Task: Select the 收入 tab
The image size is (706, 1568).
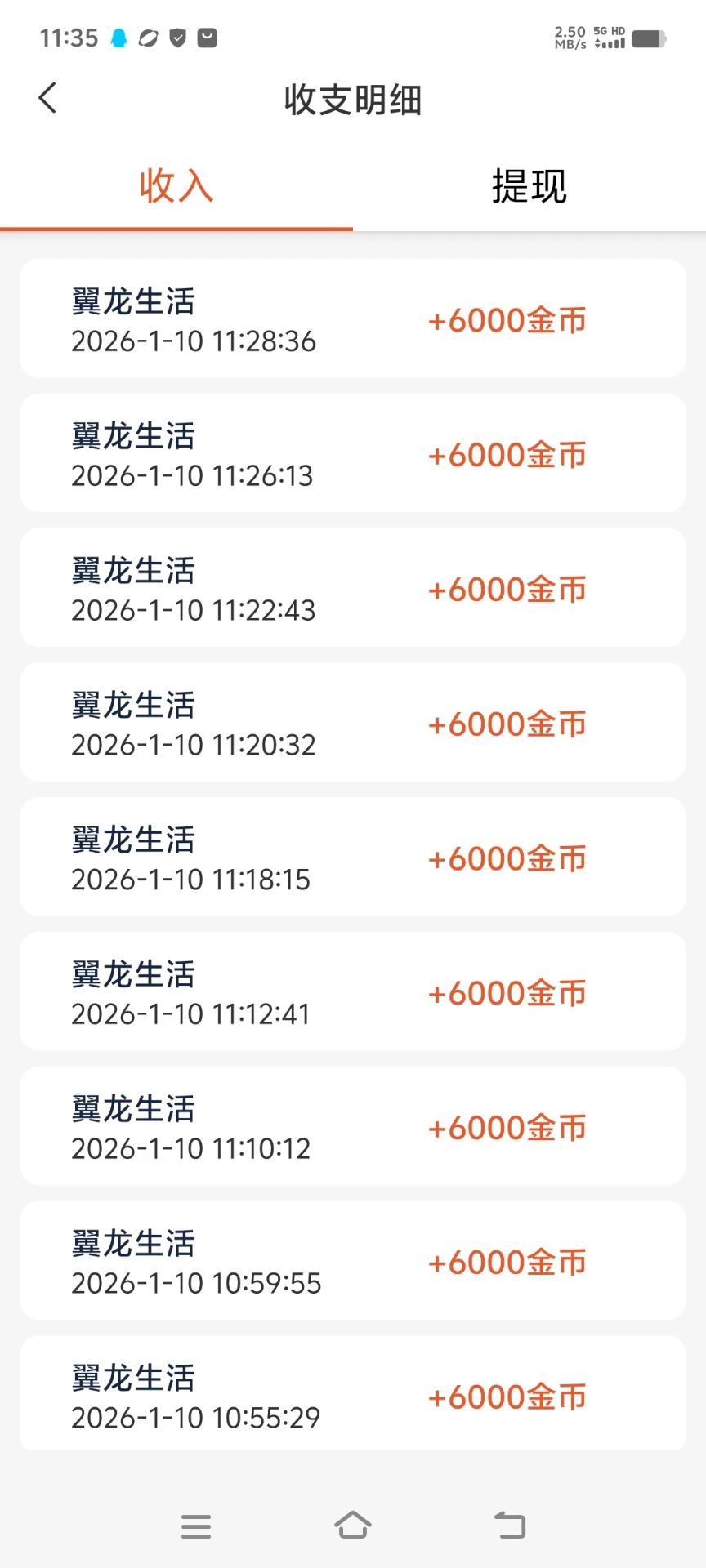Action: [176, 186]
